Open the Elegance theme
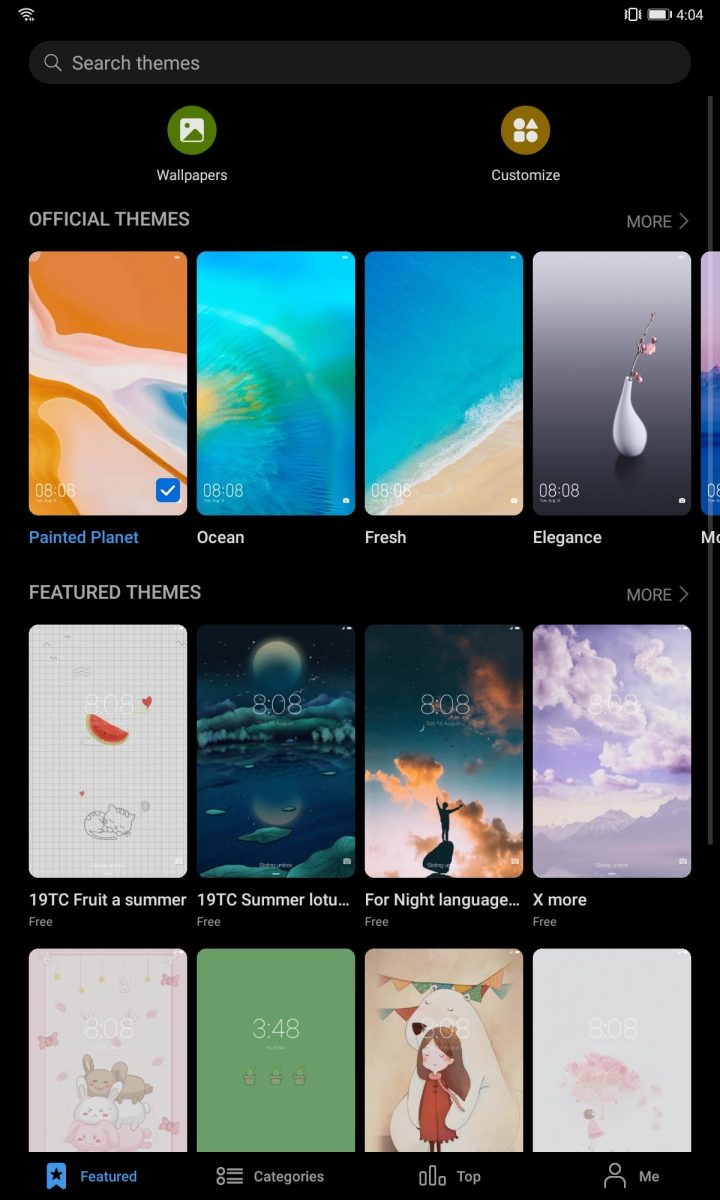The width and height of the screenshot is (720, 1200). [612, 383]
